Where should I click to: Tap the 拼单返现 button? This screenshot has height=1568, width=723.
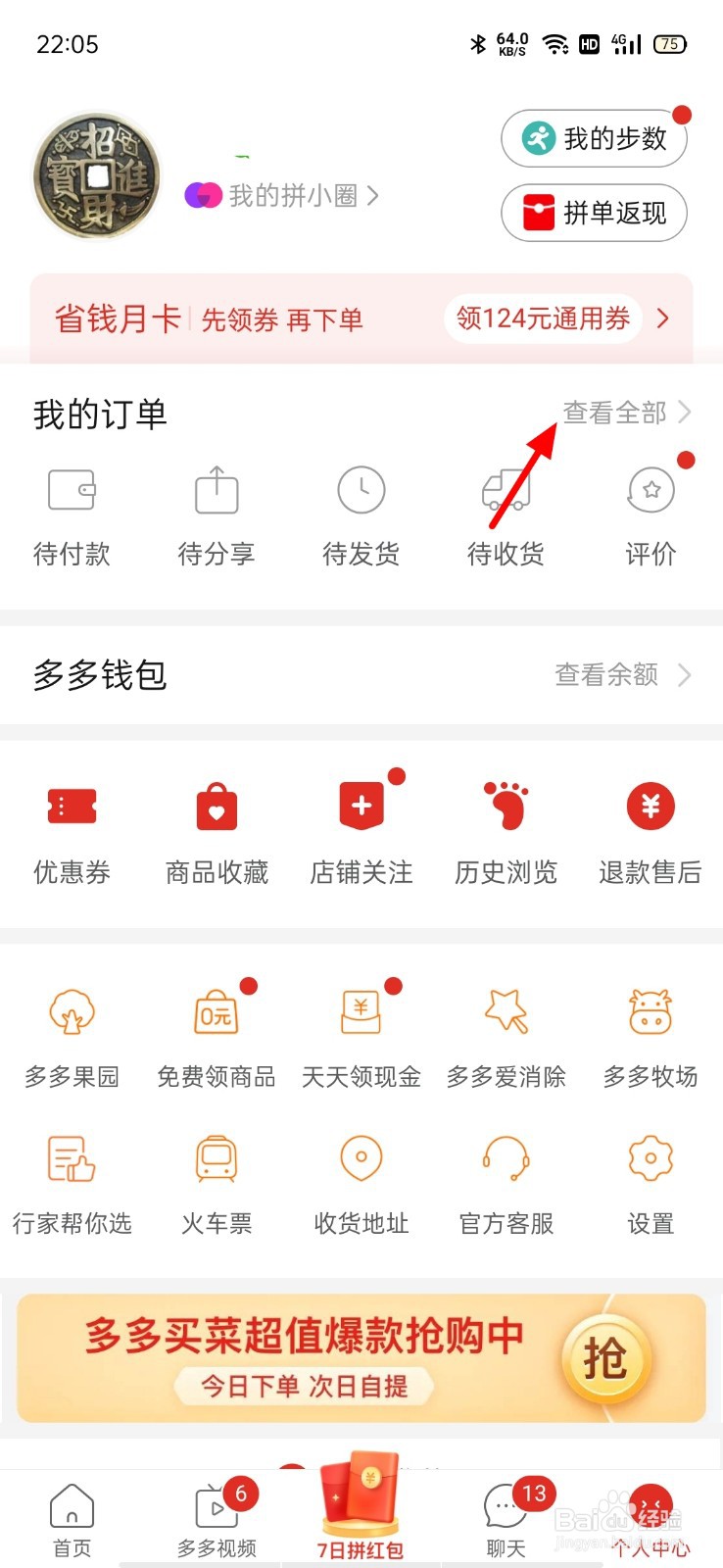coord(594,213)
